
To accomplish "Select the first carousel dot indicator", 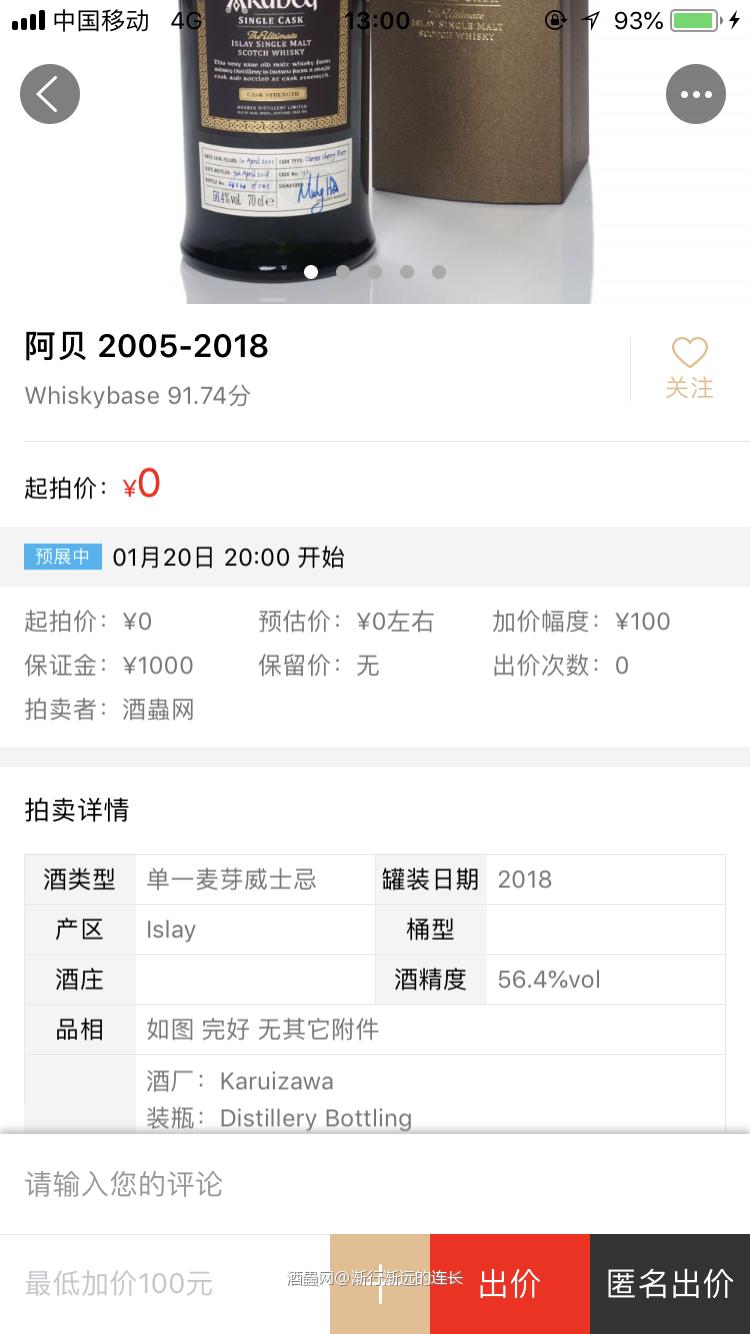I will [x=311, y=271].
